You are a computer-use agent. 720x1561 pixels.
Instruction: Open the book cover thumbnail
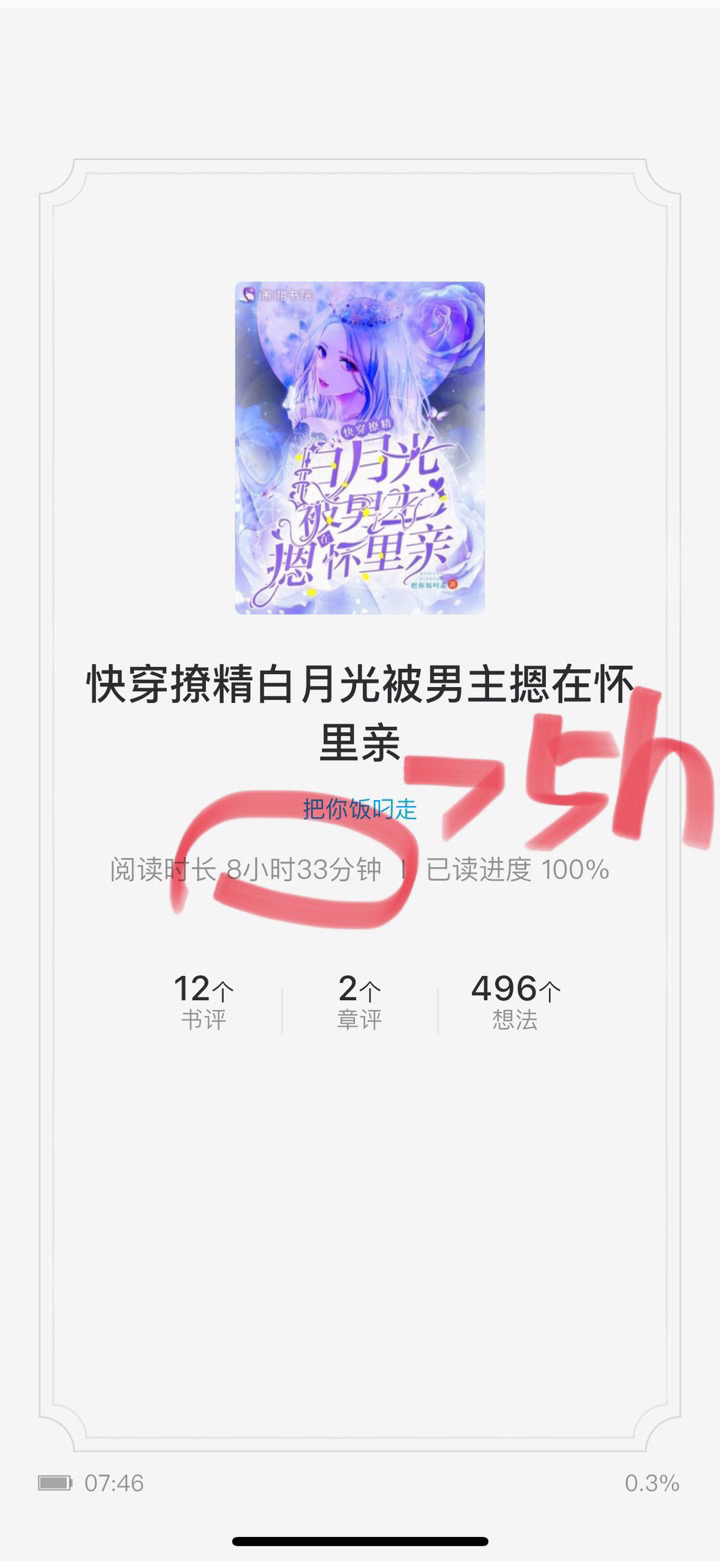(360, 447)
